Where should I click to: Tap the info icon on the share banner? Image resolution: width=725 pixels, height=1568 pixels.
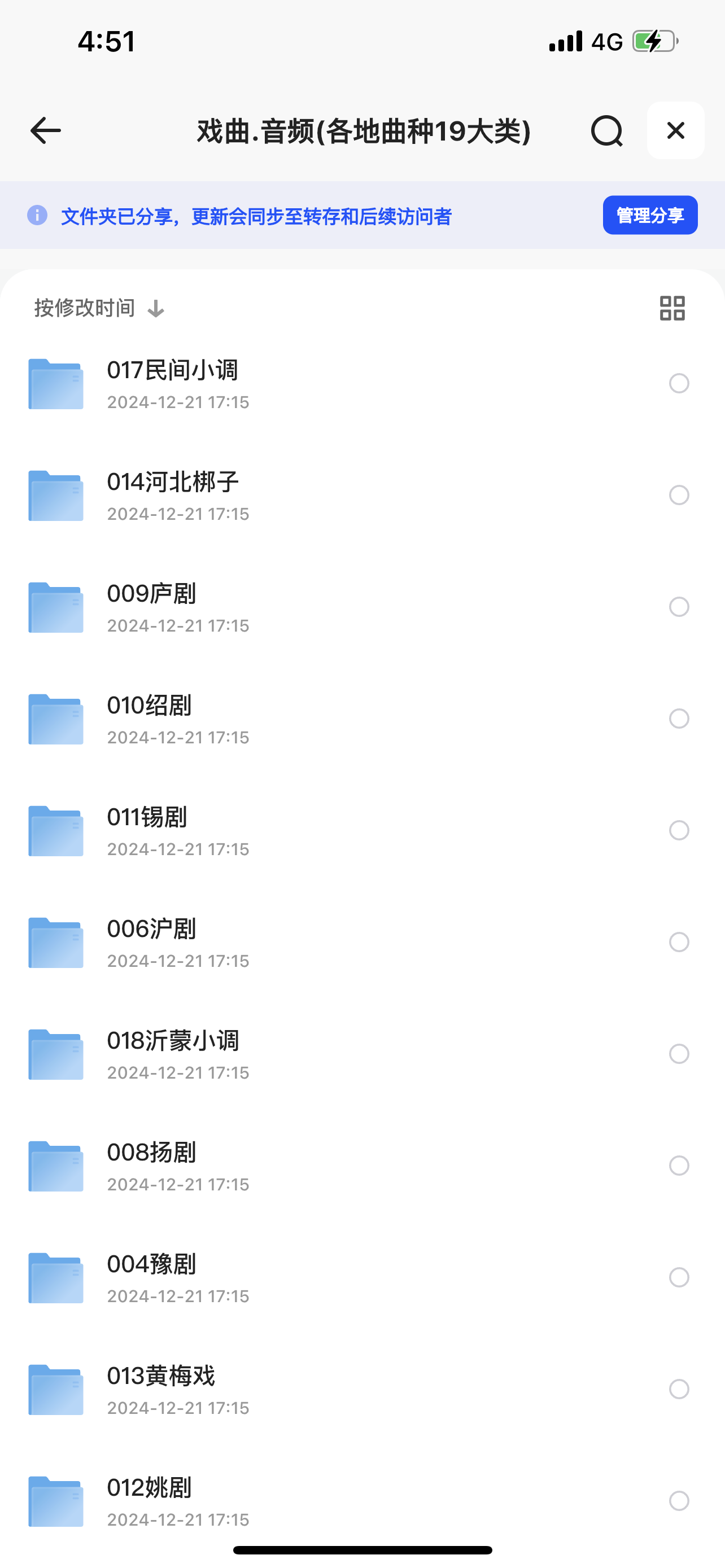tap(38, 215)
